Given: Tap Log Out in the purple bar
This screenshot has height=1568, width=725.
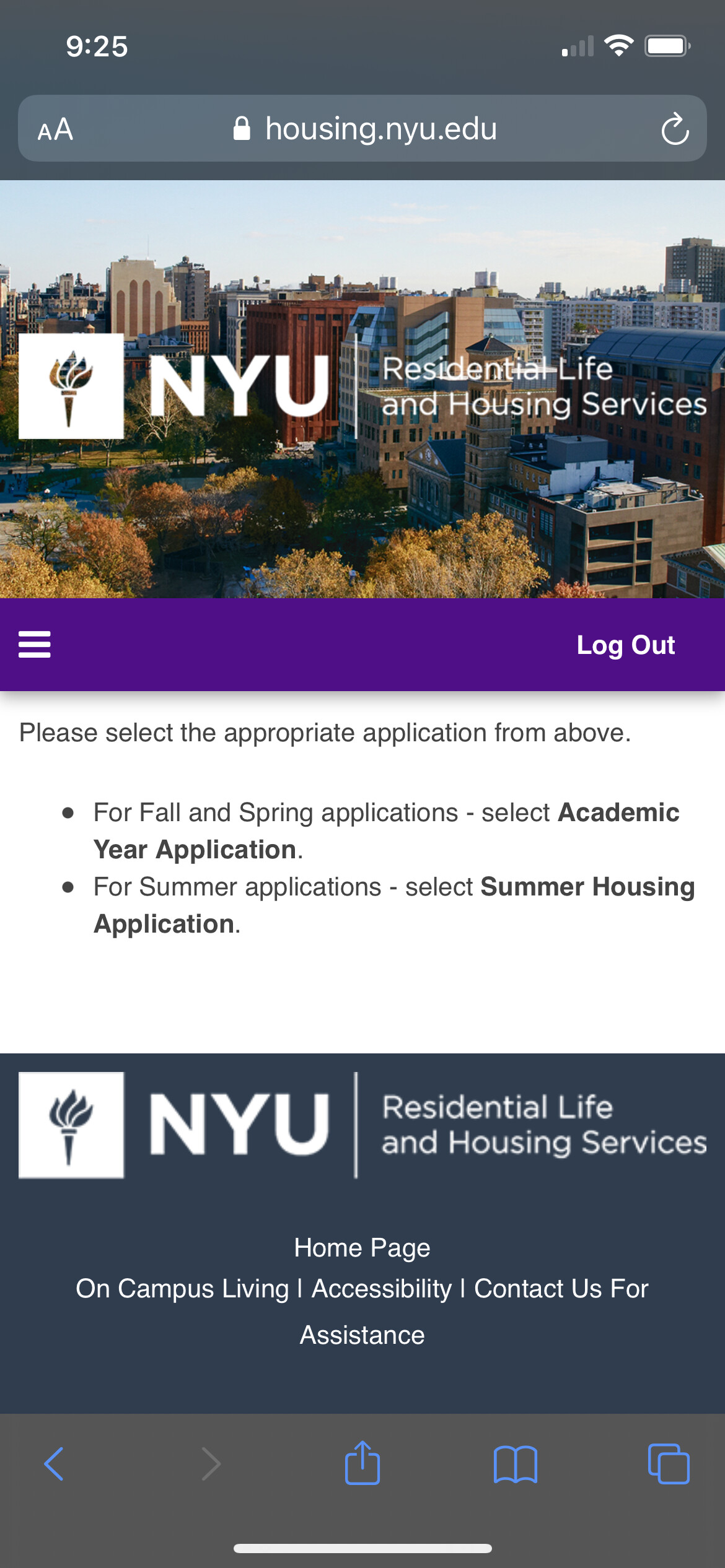Looking at the screenshot, I should (625, 645).
